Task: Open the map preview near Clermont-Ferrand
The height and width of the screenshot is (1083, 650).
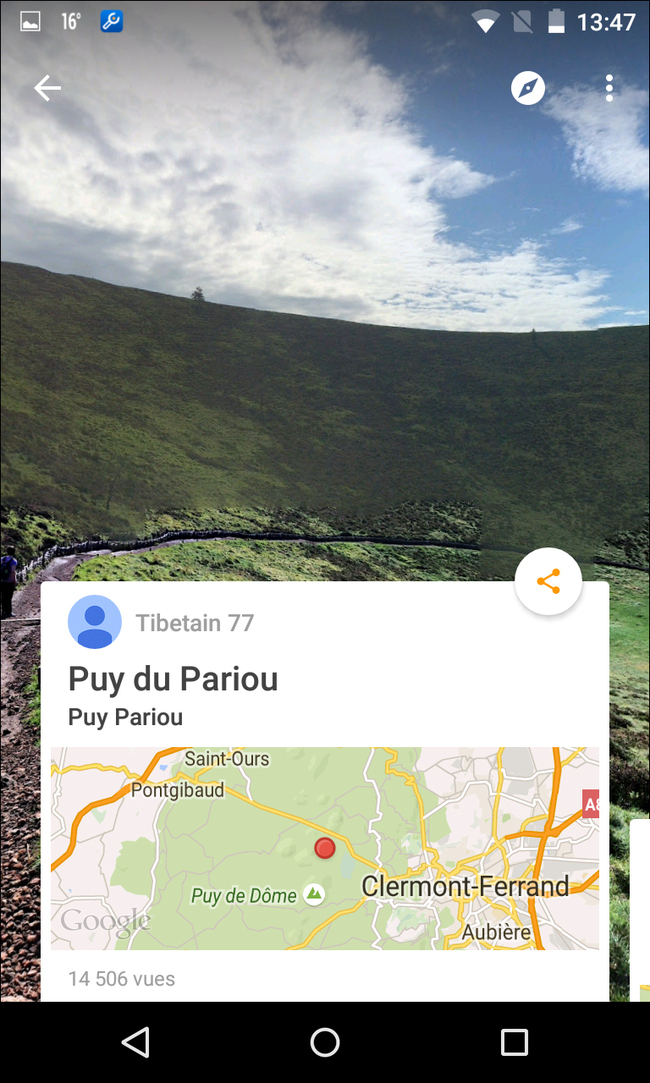Action: click(x=325, y=848)
